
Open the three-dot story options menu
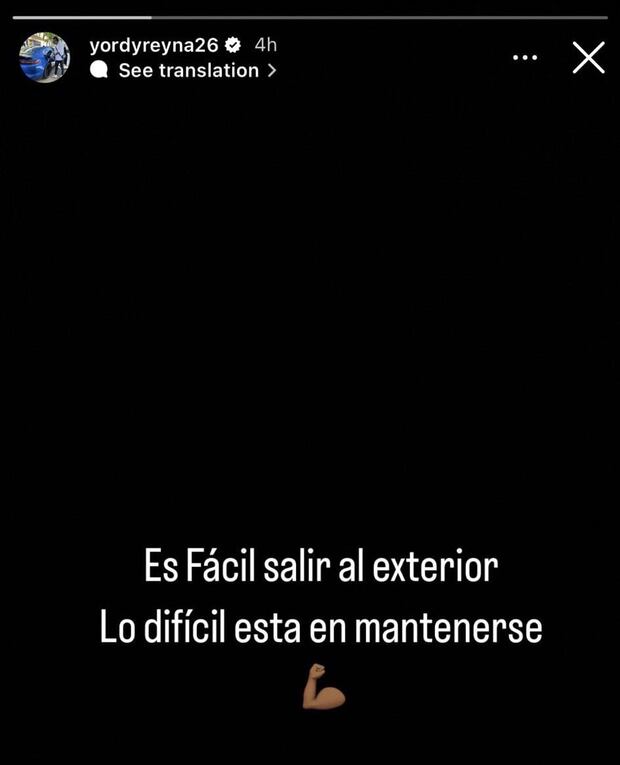(x=525, y=58)
